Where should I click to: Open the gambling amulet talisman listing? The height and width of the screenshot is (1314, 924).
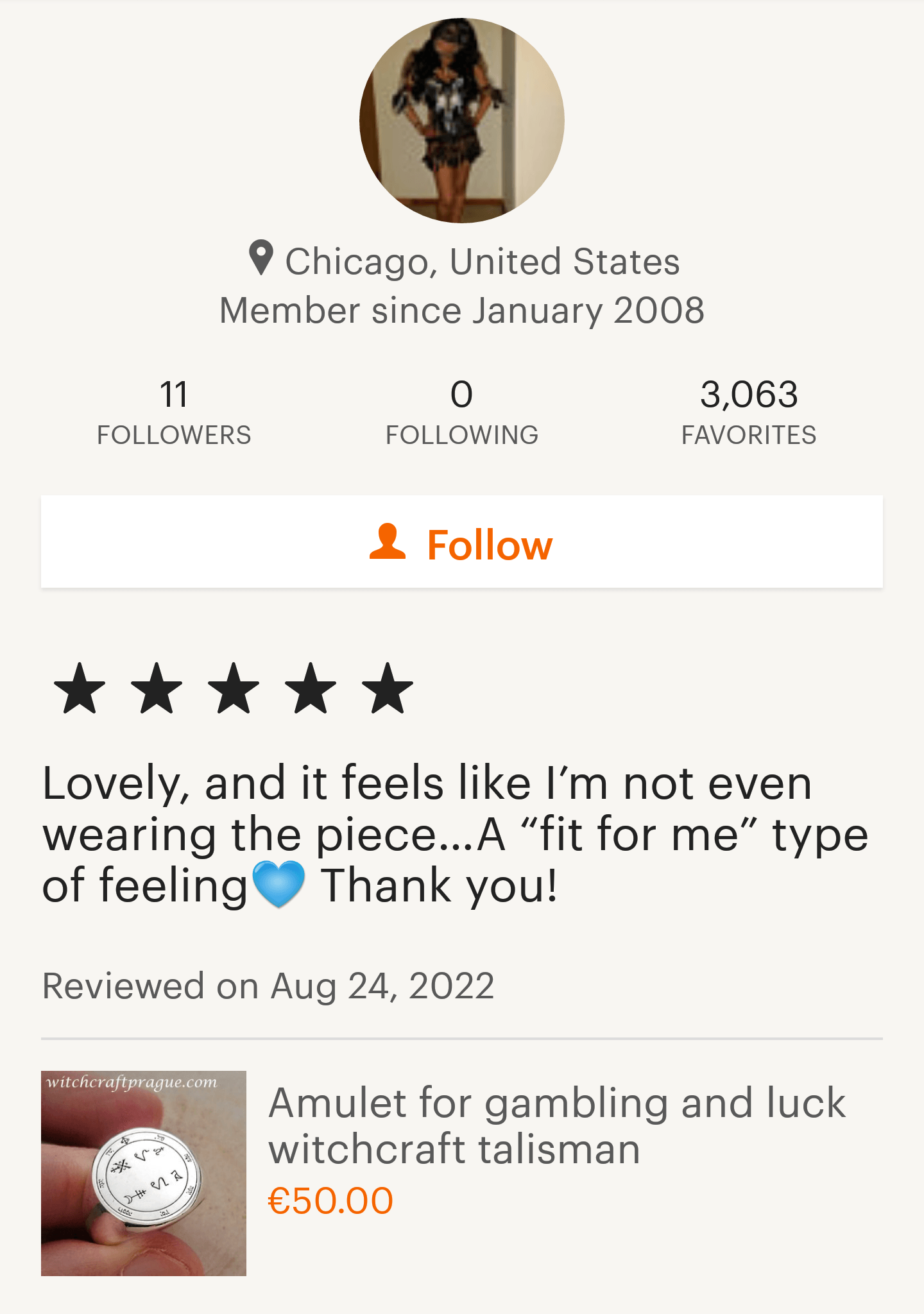(556, 1125)
